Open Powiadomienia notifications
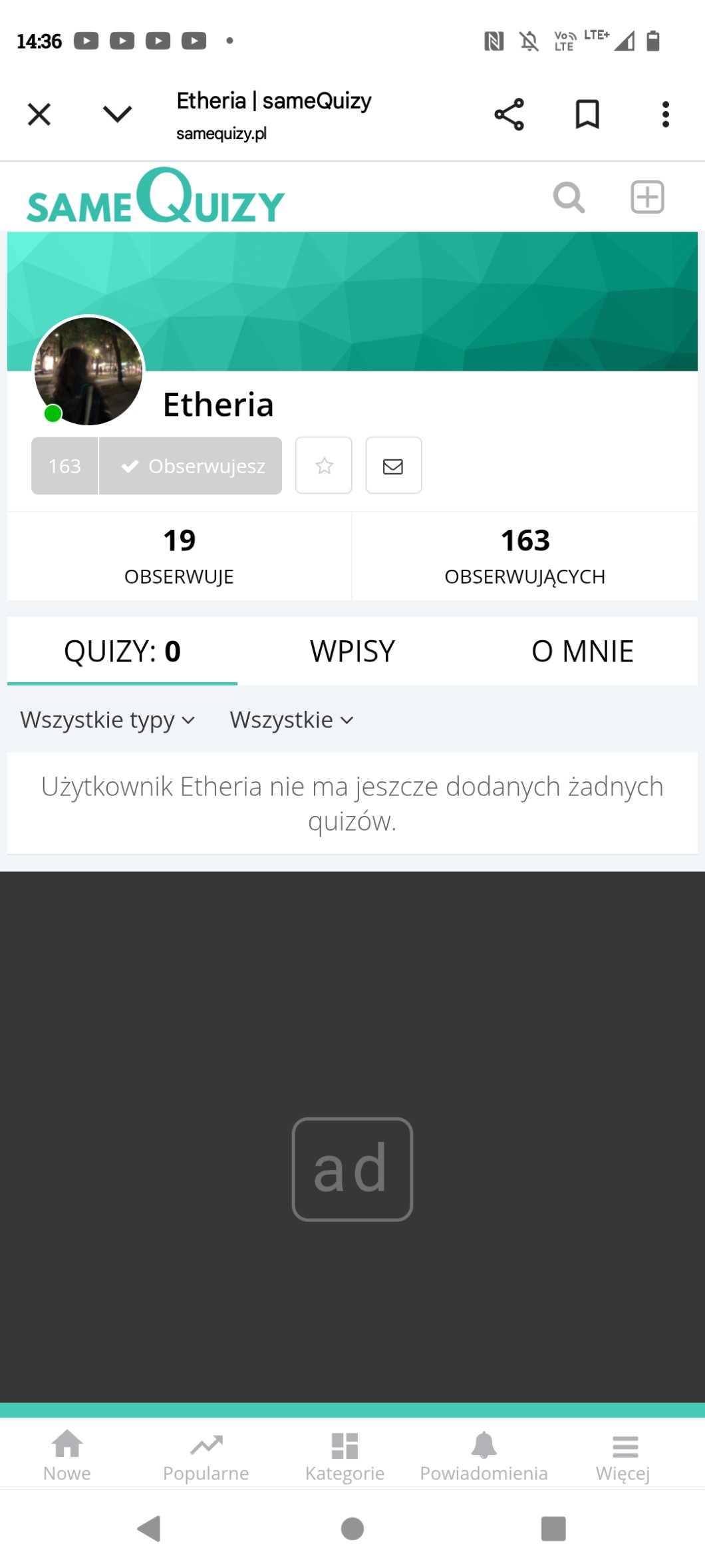The height and width of the screenshot is (1568, 705). (484, 1456)
